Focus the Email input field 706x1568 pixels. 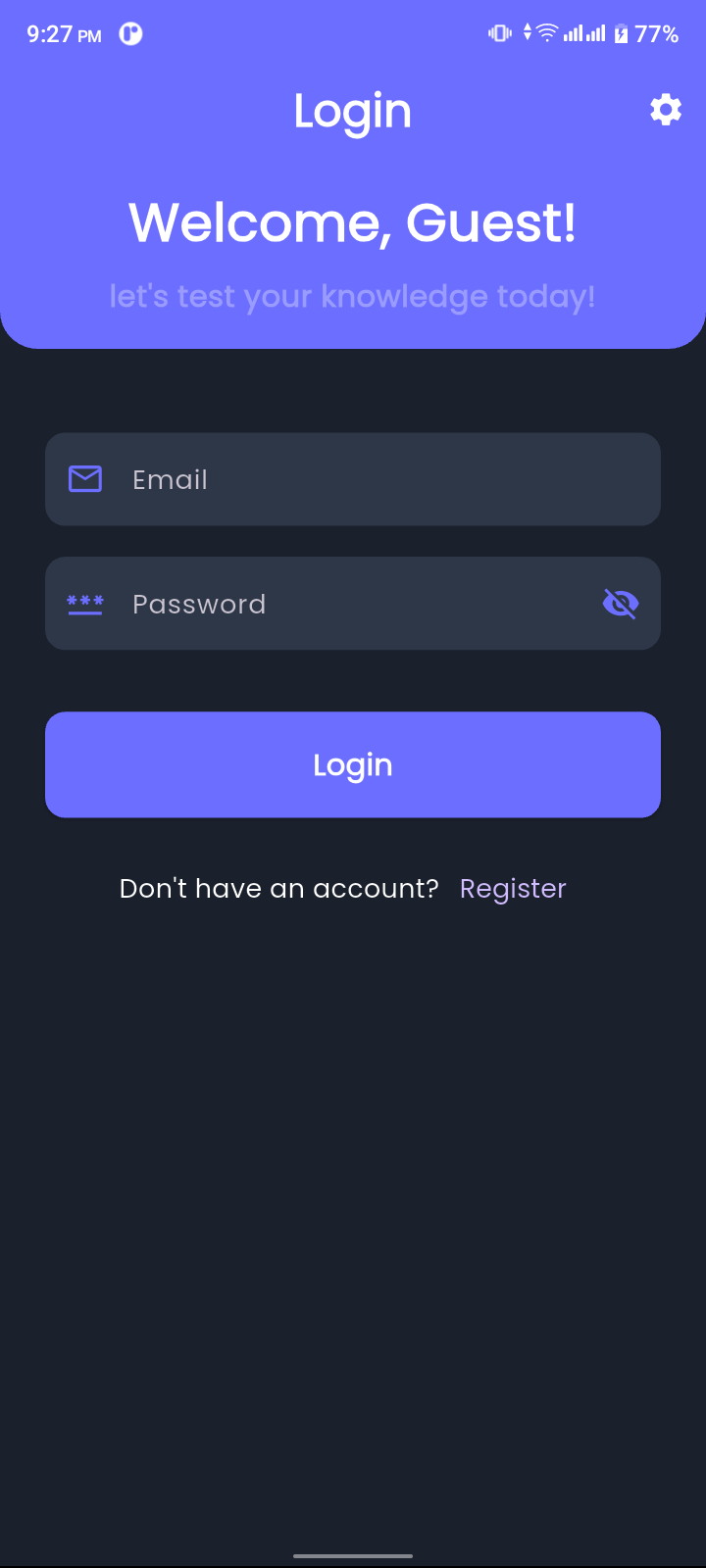[353, 479]
